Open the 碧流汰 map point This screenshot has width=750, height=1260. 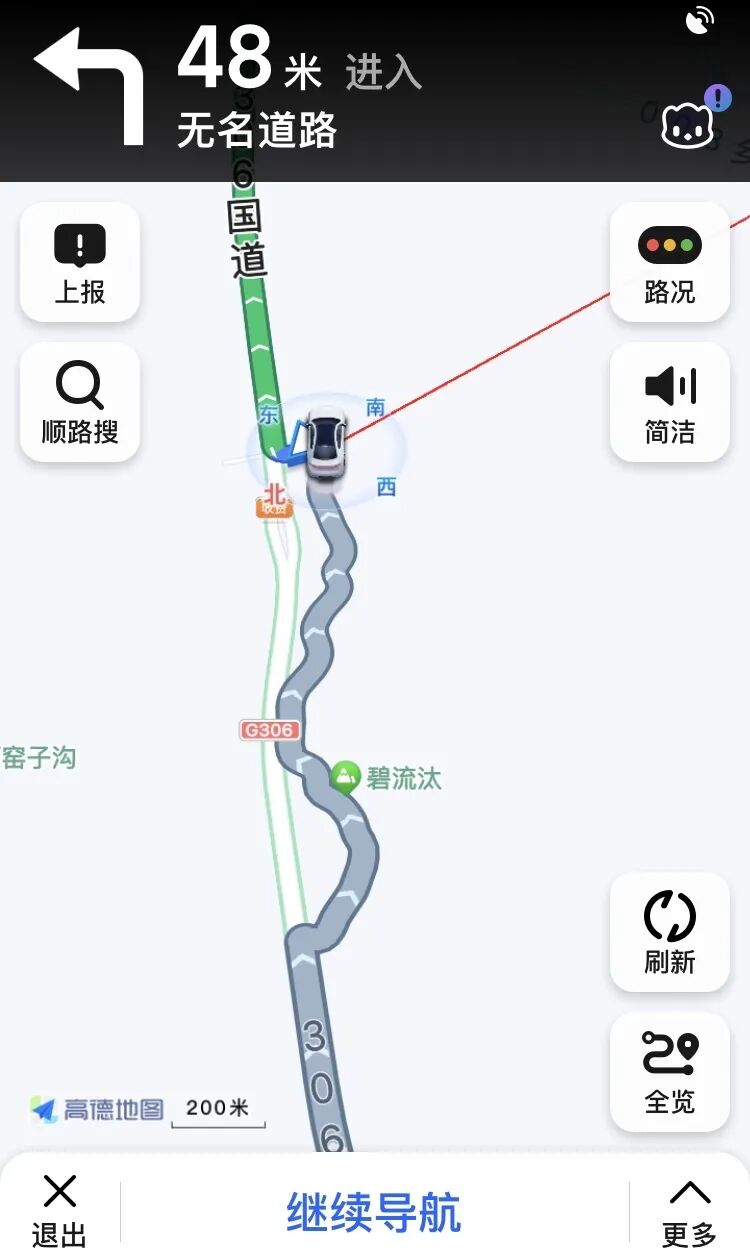pos(387,778)
